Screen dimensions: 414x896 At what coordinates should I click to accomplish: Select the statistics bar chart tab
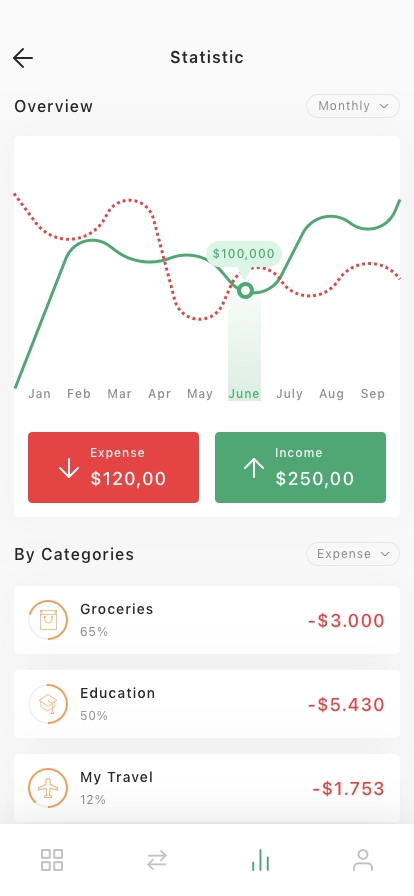coord(260,860)
